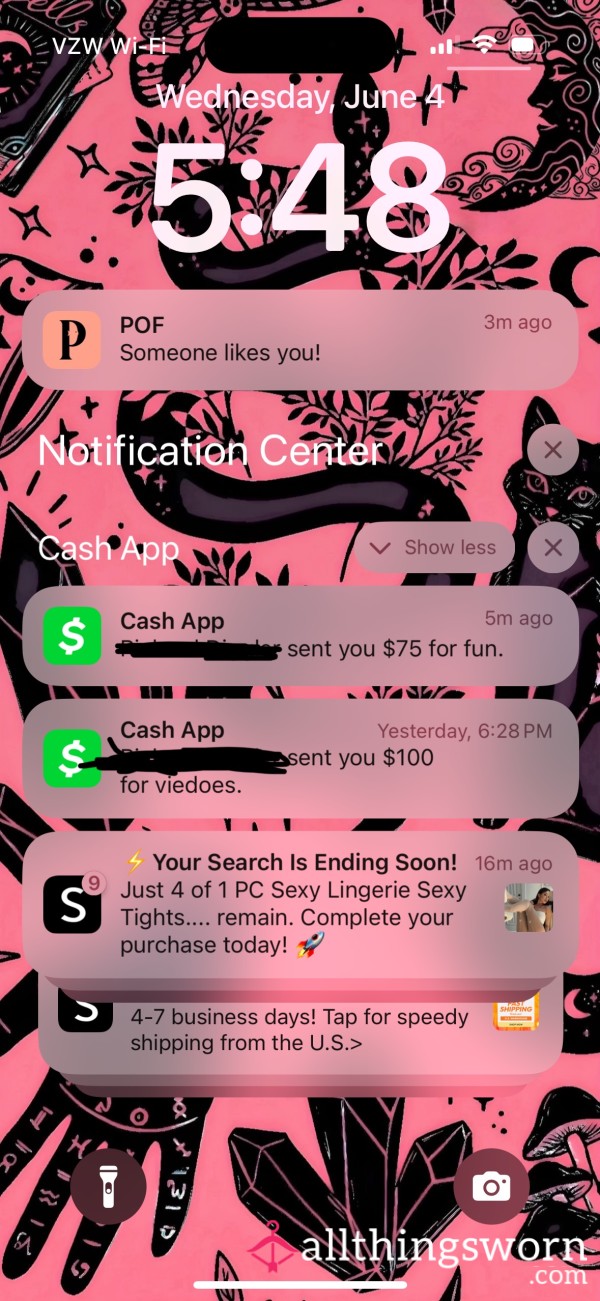Dismiss the Cash App notification group

pos(553,548)
